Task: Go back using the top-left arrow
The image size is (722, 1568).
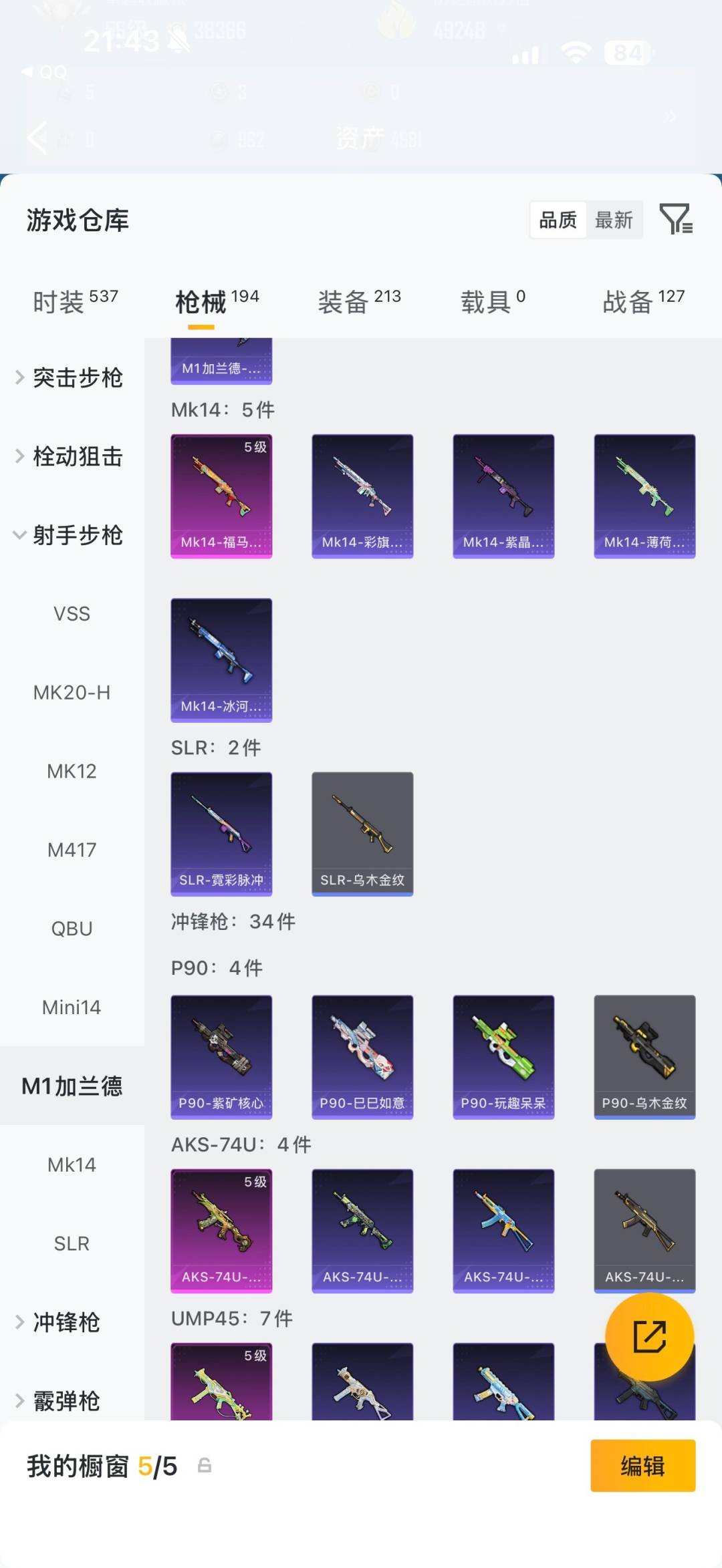Action: coord(37,138)
